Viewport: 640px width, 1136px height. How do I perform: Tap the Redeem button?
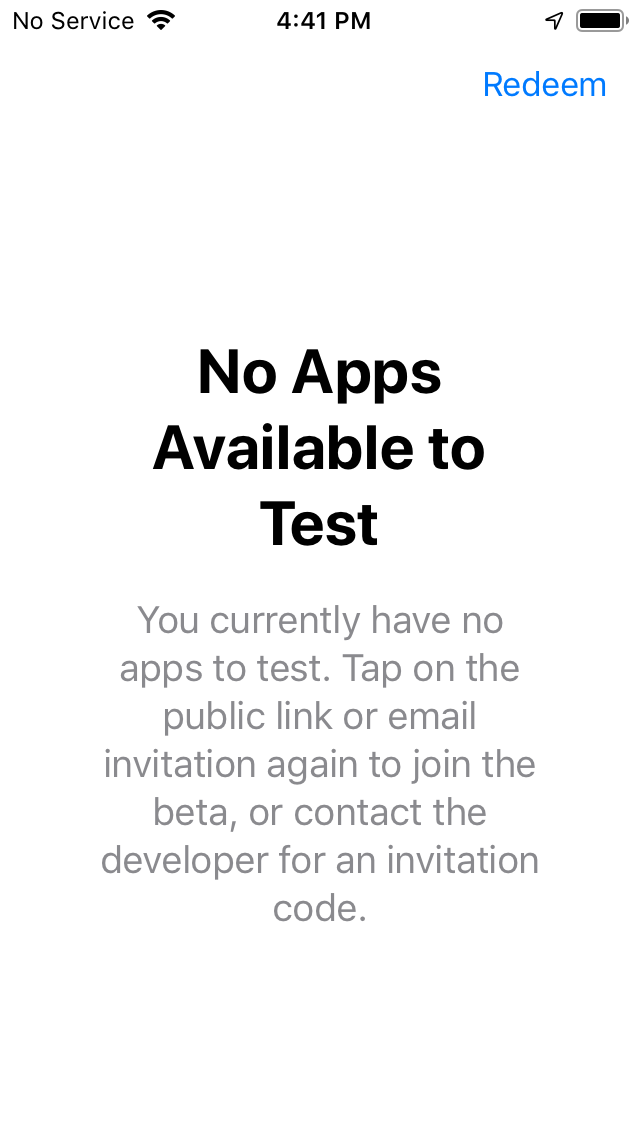pyautogui.click(x=544, y=85)
